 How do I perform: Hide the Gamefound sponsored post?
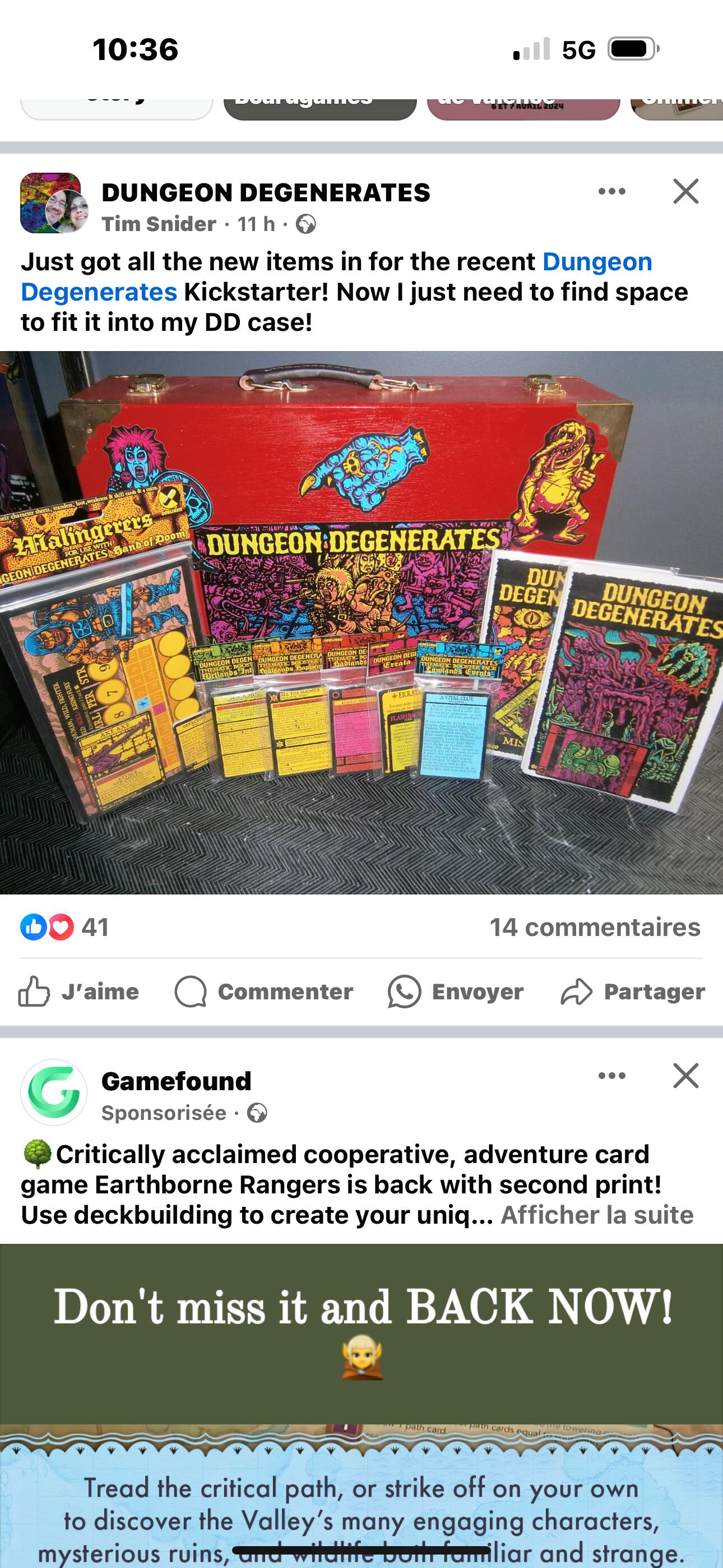click(685, 1076)
